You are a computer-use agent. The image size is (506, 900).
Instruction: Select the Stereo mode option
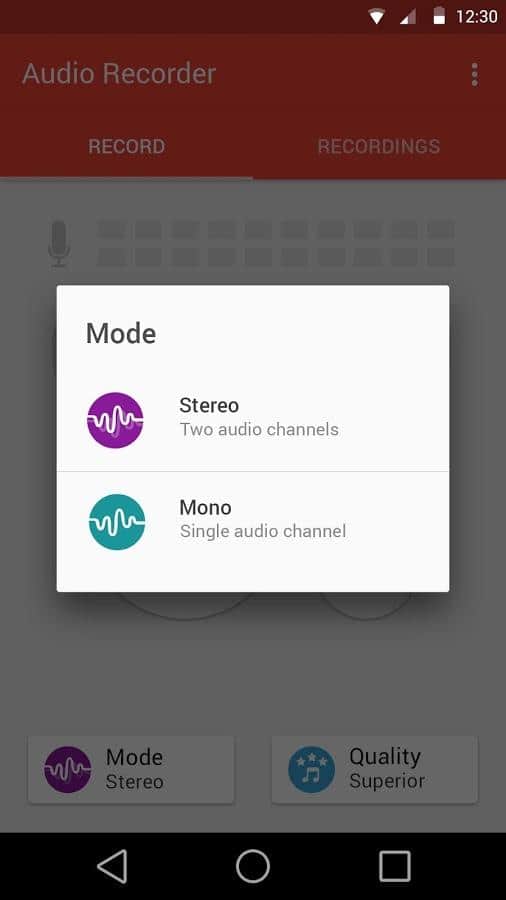(x=252, y=420)
